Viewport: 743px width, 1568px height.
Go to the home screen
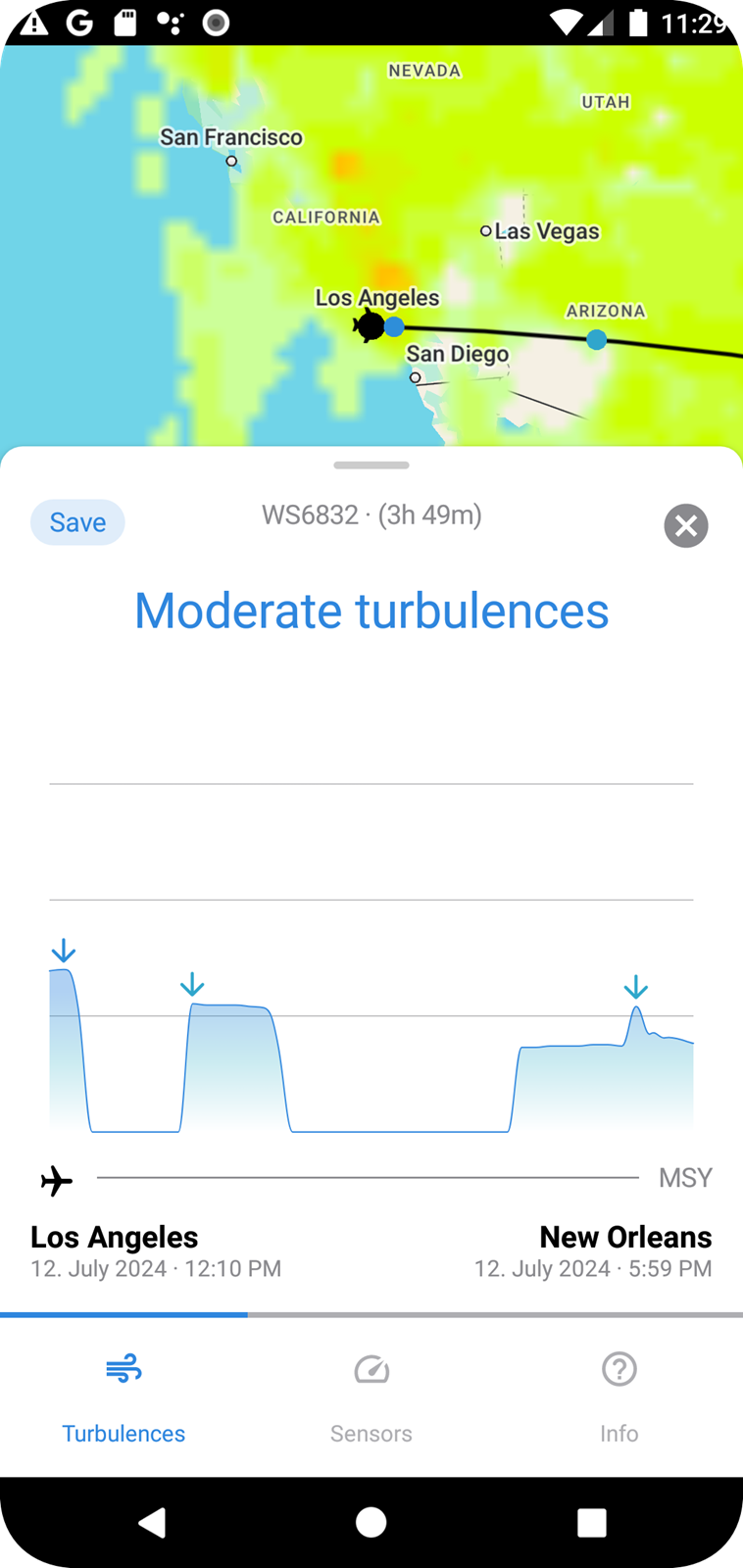tap(371, 1522)
